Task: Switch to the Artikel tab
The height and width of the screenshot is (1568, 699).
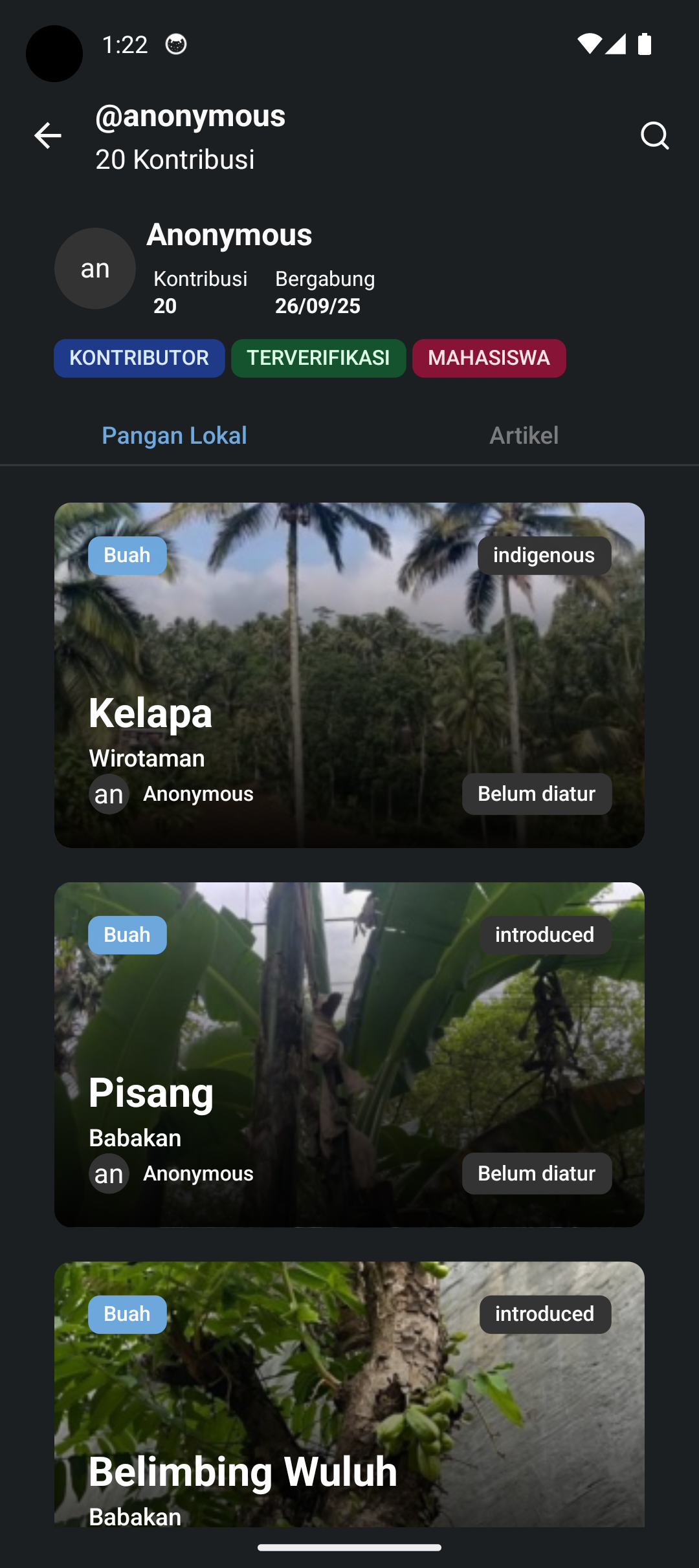Action: coord(523,435)
